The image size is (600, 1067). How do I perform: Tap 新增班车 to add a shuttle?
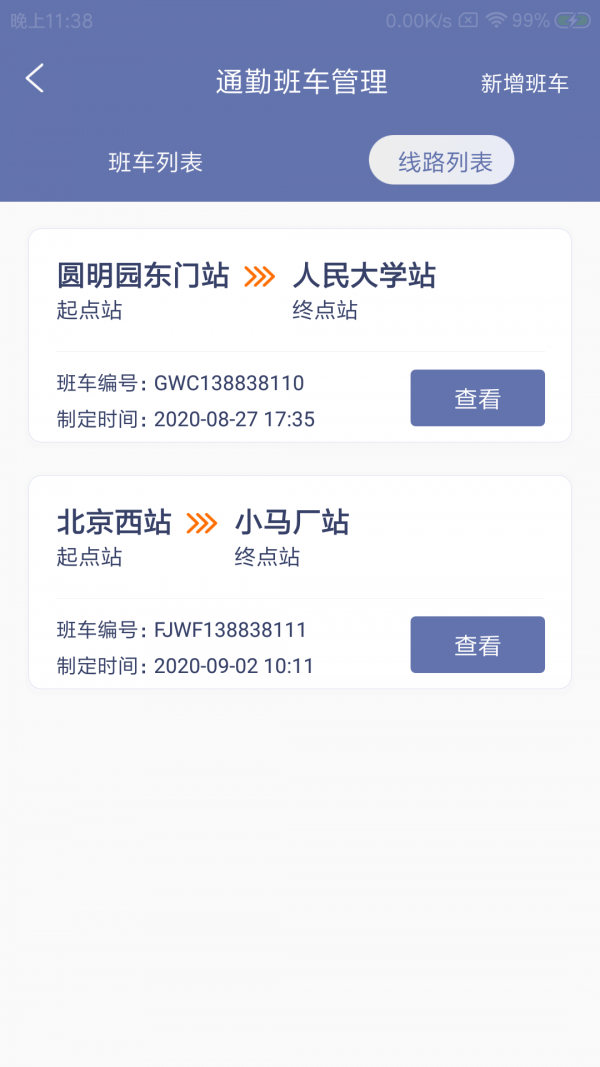[x=524, y=84]
